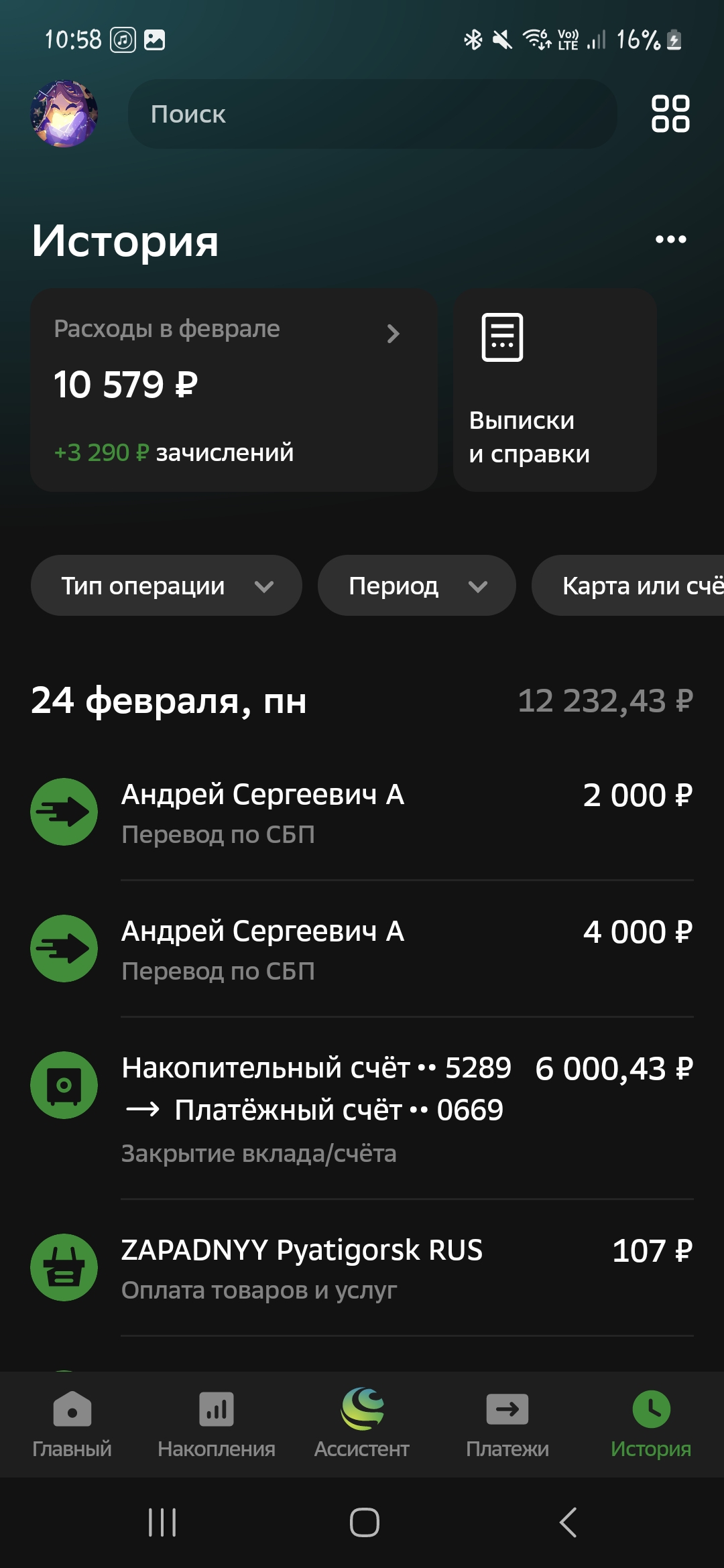
Task: Open the Карта или счёт filter
Action: coord(628,586)
